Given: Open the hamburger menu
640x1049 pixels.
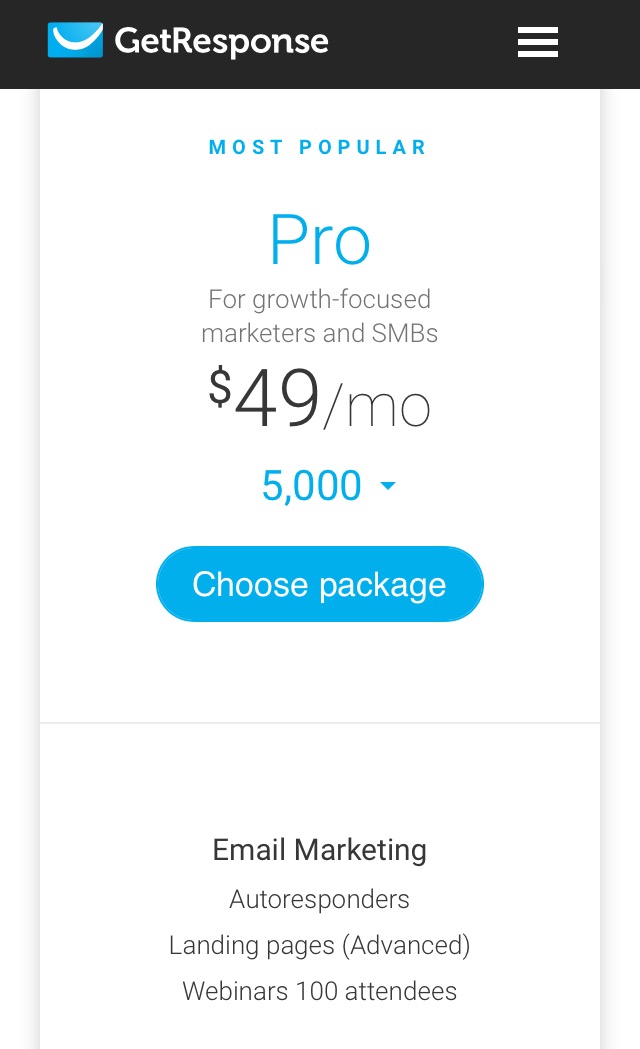Looking at the screenshot, I should (x=538, y=42).
